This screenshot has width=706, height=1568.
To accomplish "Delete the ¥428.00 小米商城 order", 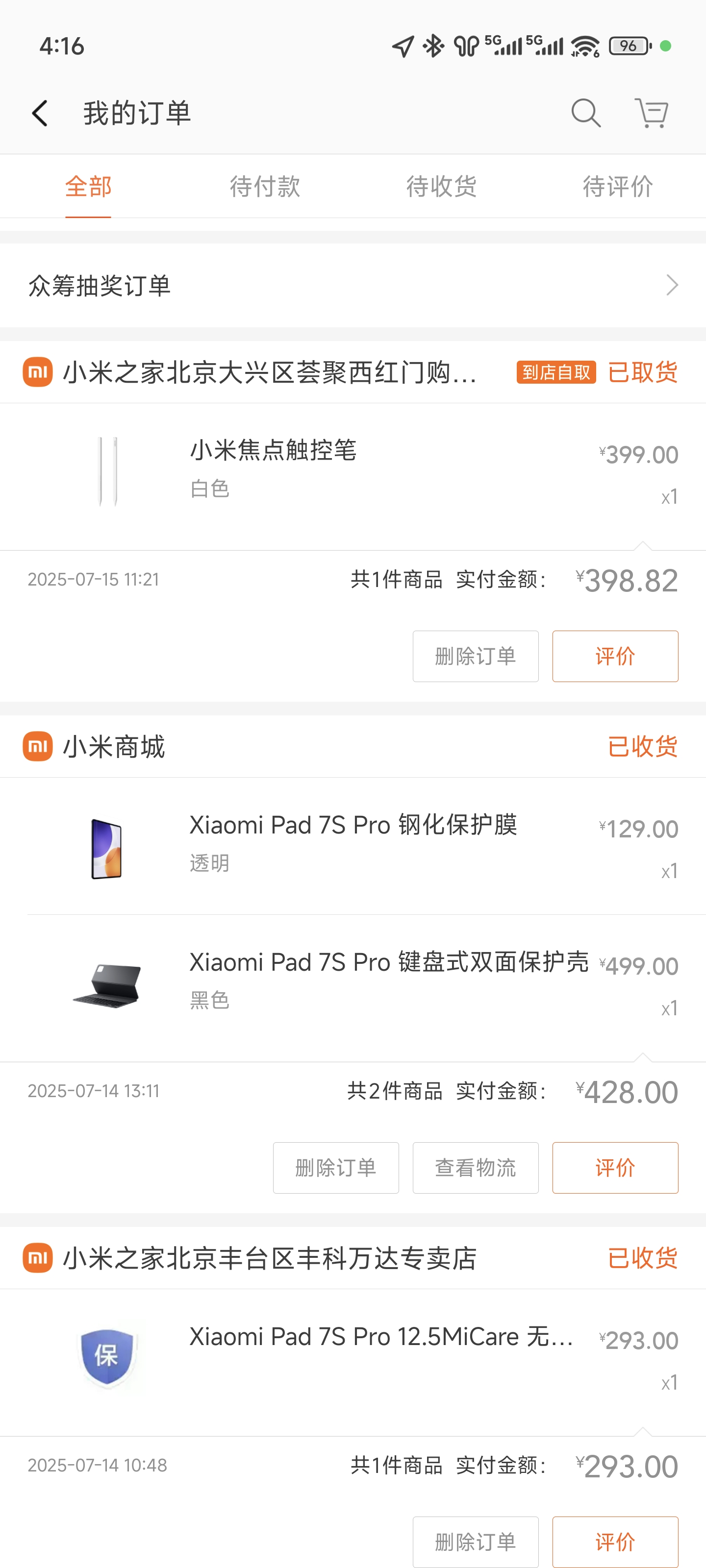I will (336, 1168).
